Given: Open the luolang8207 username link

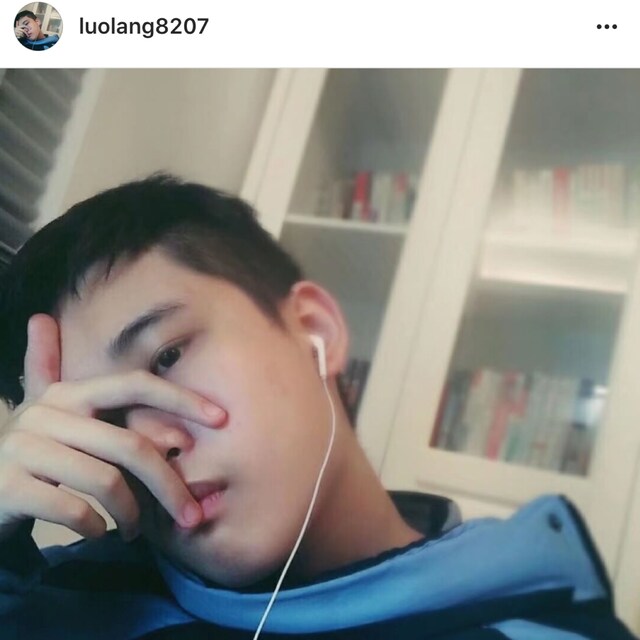Looking at the screenshot, I should [143, 27].
